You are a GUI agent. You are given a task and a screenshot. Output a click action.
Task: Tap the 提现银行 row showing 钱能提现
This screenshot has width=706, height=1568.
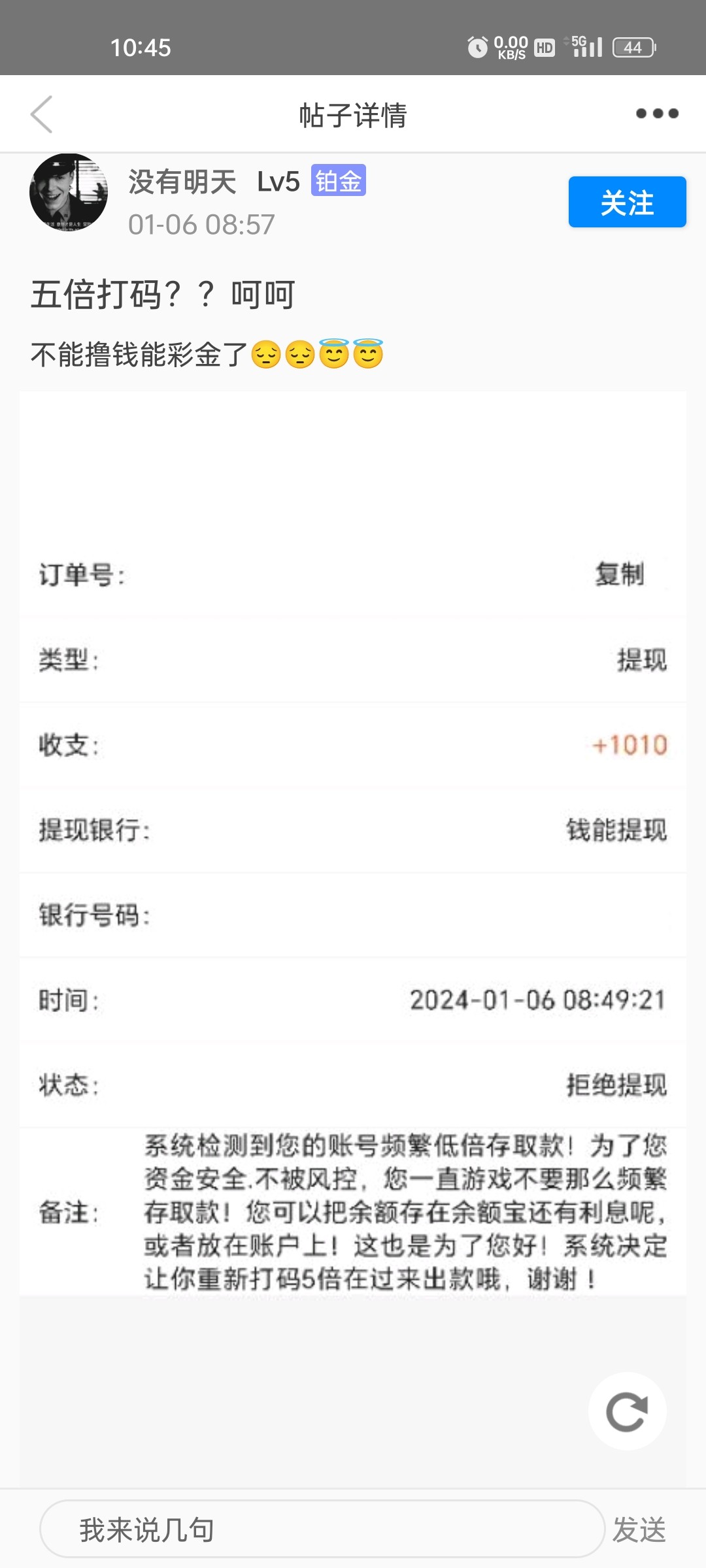click(353, 830)
